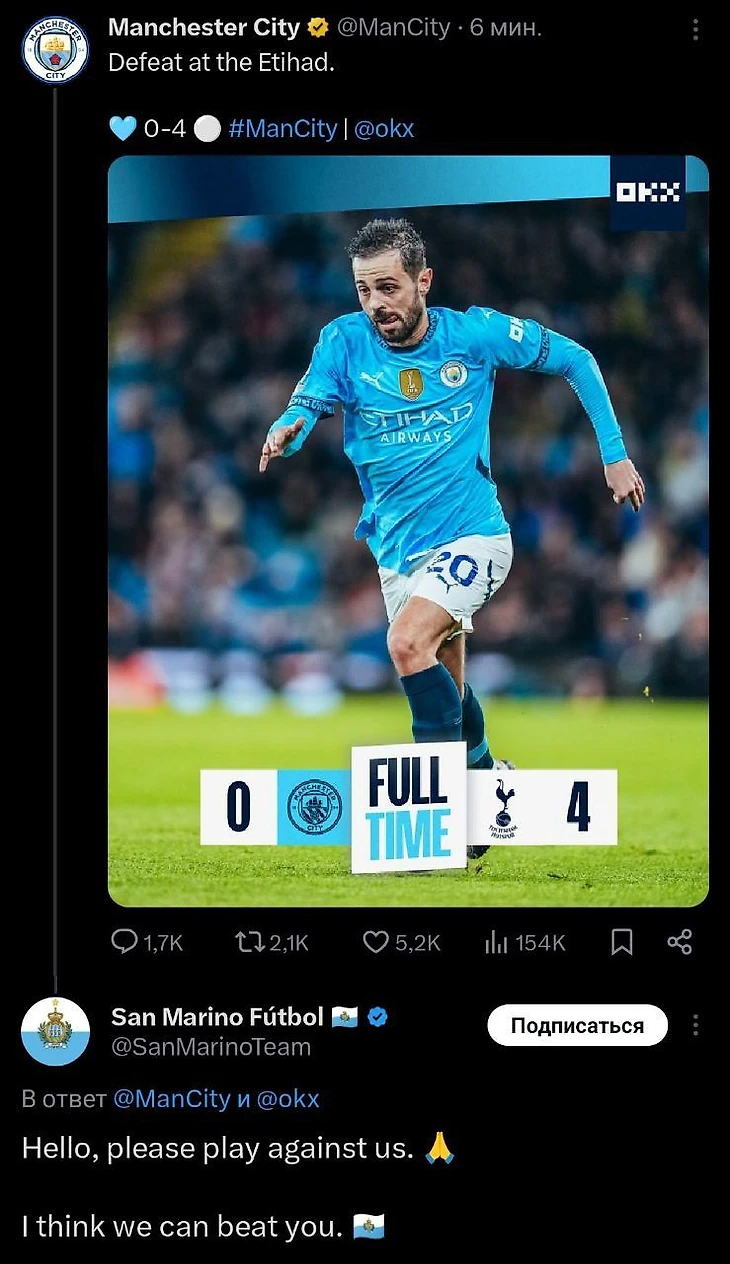This screenshot has height=1264, width=730.
Task: Open Manchester City's profile avatar
Action: [x=55, y=49]
